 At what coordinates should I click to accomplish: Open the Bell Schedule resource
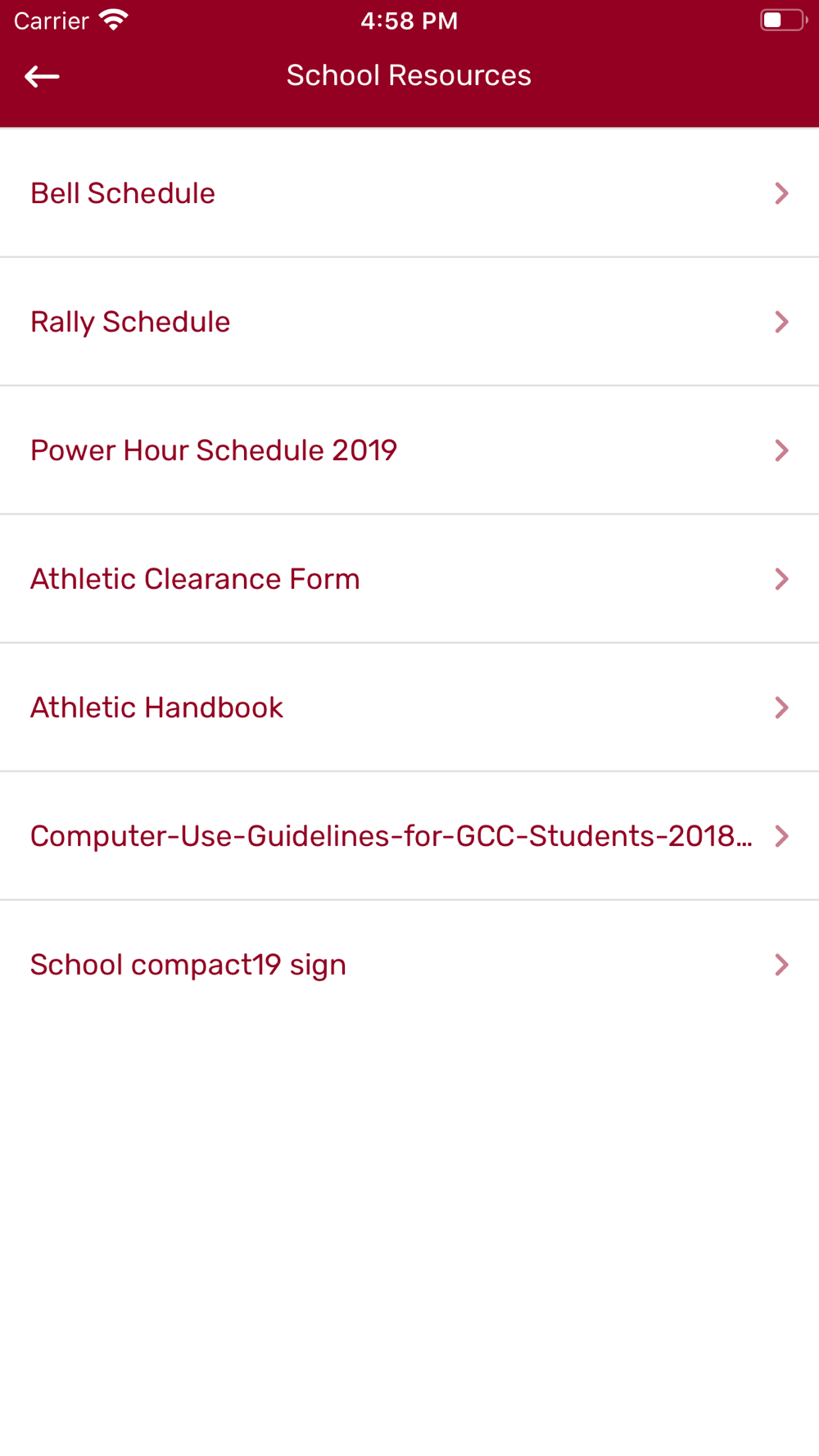409,193
